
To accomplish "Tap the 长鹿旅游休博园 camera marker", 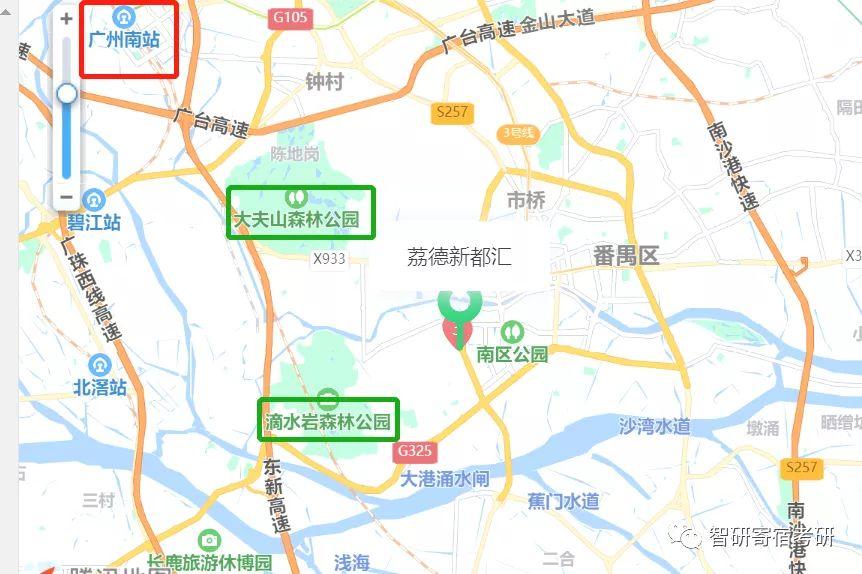I will point(209,540).
